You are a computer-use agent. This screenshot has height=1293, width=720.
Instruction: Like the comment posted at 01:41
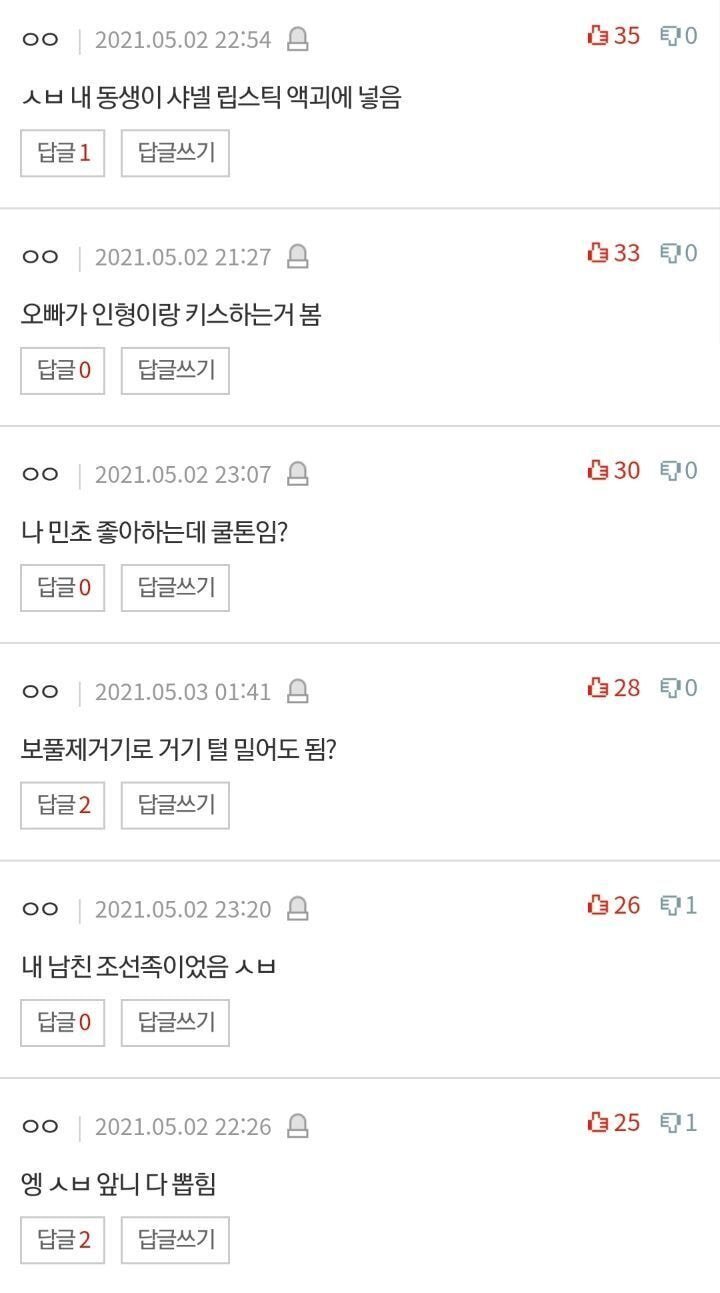613,688
